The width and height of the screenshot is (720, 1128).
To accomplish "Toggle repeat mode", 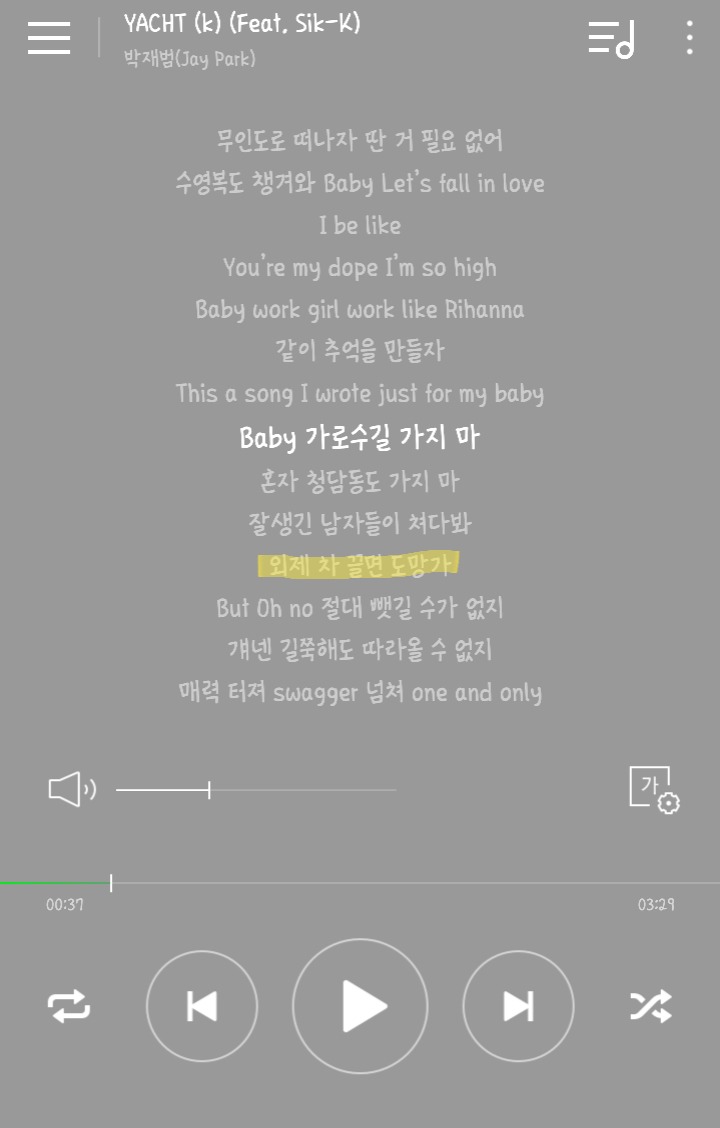I will pyautogui.click(x=69, y=1006).
